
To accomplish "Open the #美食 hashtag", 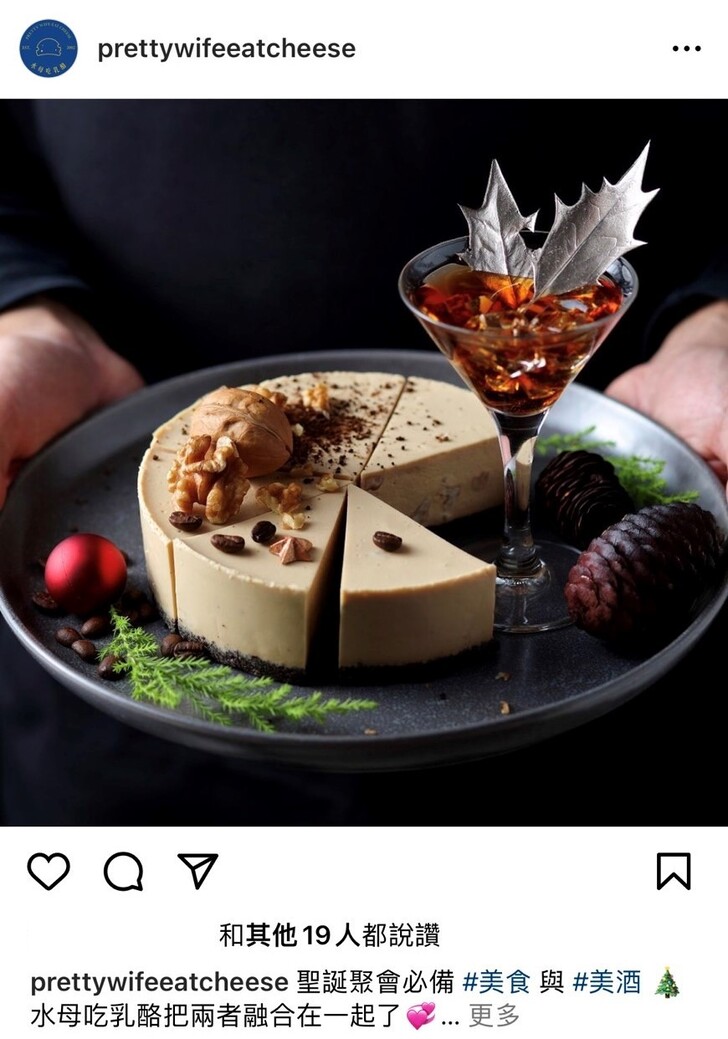I will 496,982.
